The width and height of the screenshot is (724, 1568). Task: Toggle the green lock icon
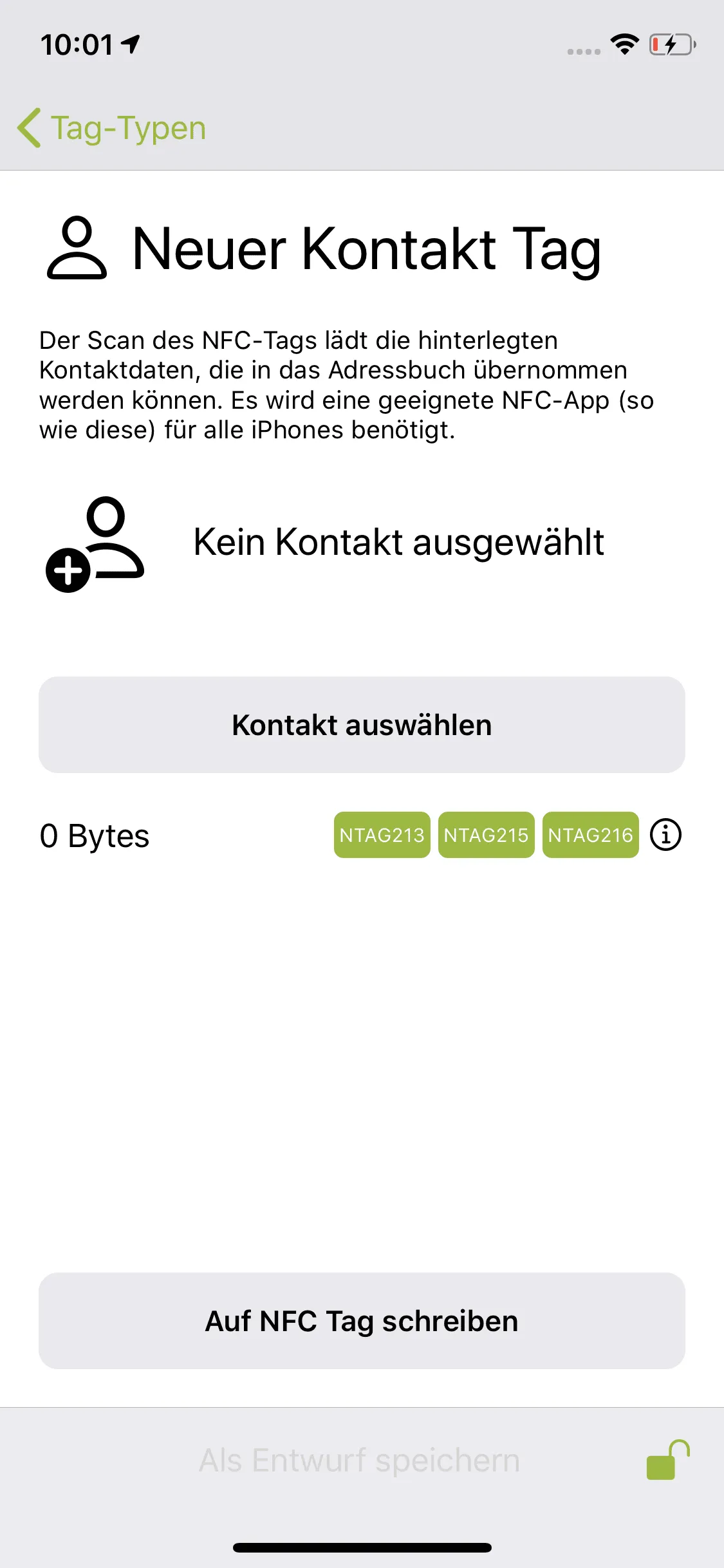click(x=667, y=1460)
